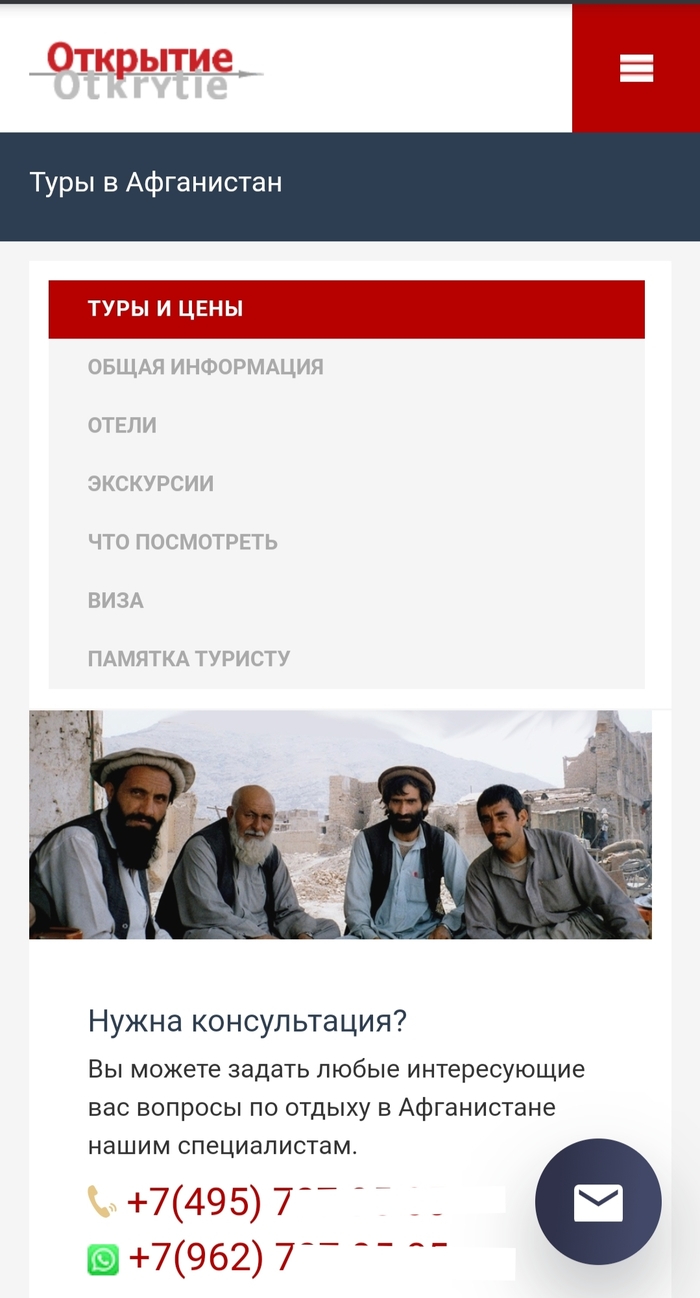Open Памятка туристу section
700x1298 pixels.
pos(189,659)
